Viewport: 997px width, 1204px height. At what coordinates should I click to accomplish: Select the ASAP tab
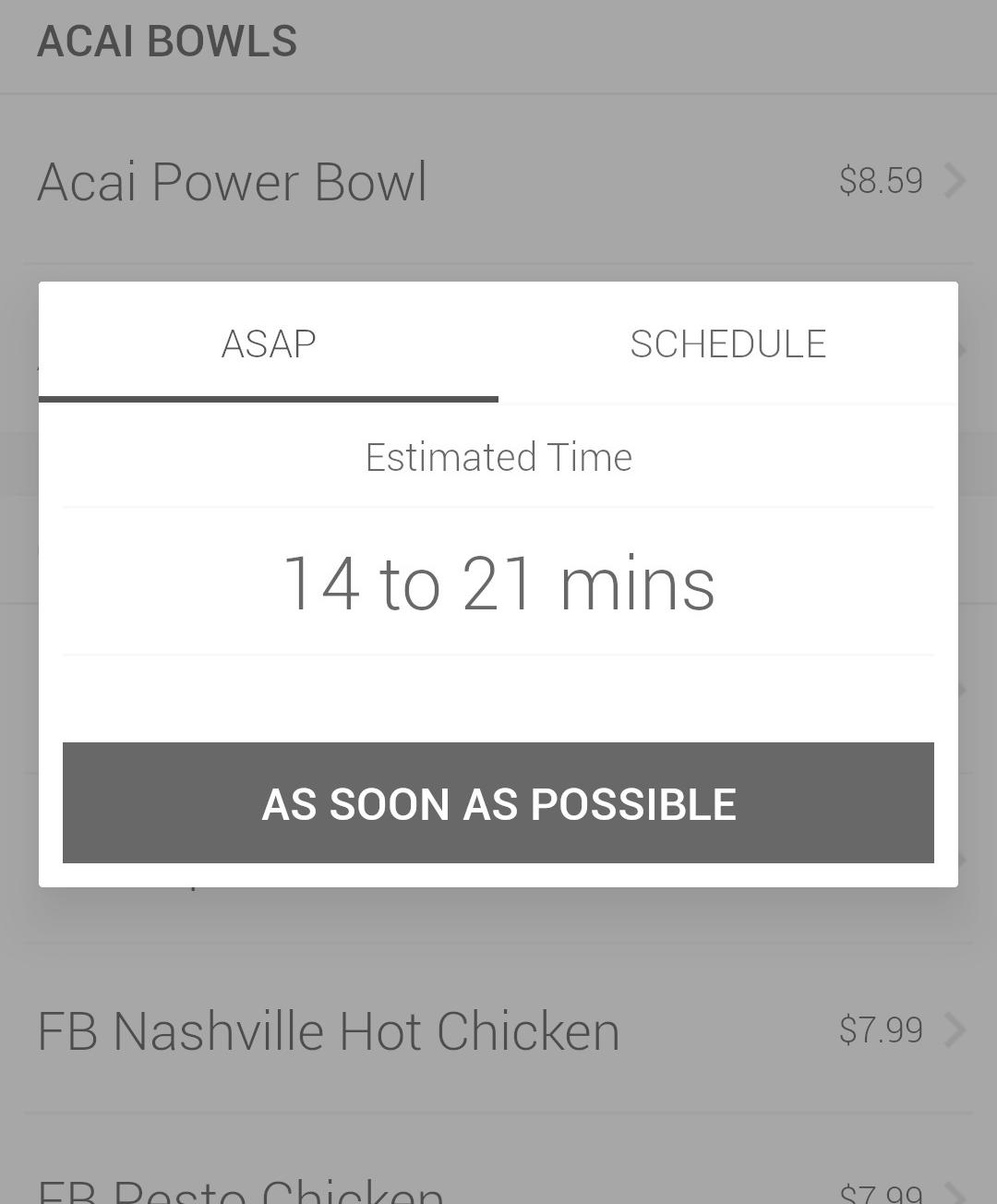click(x=269, y=343)
